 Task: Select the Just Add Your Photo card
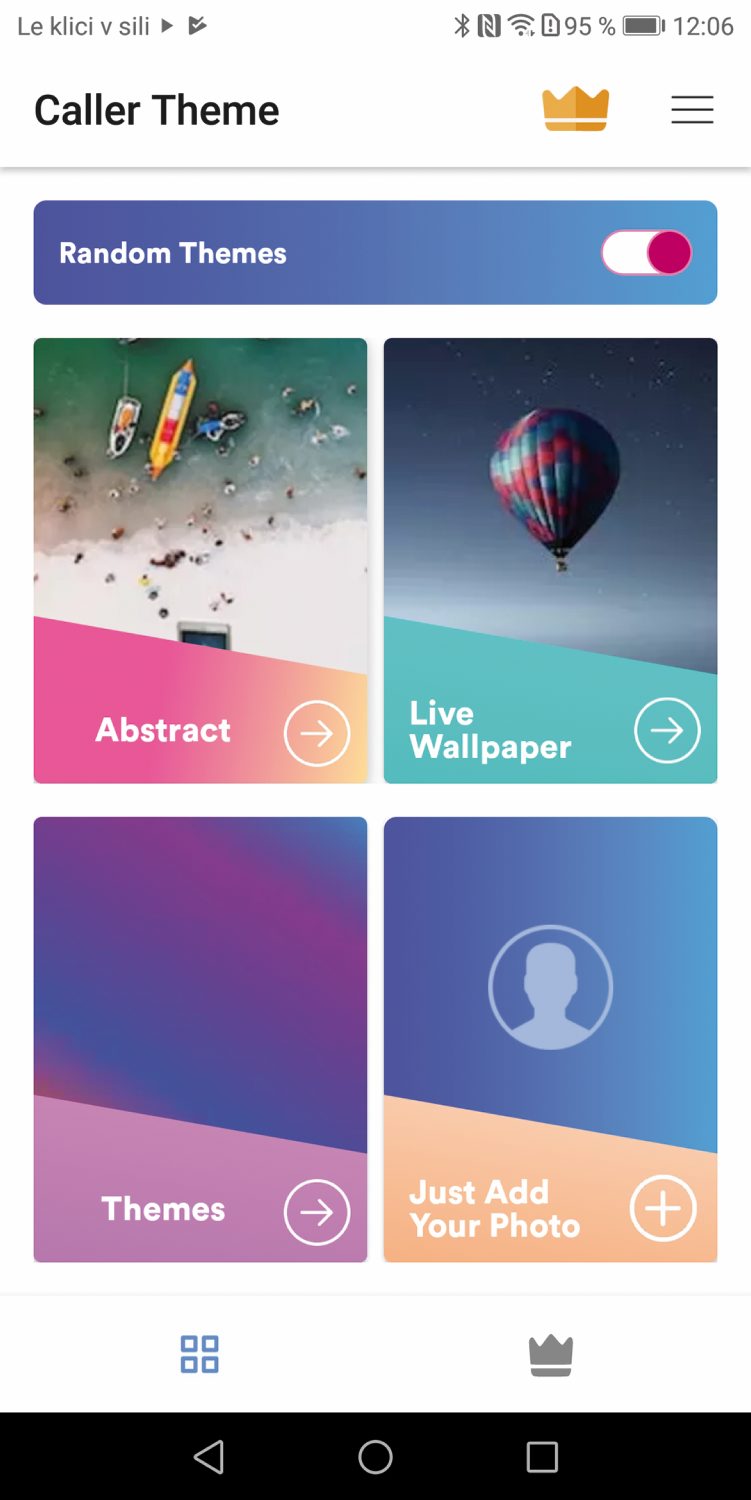[x=550, y=1039]
